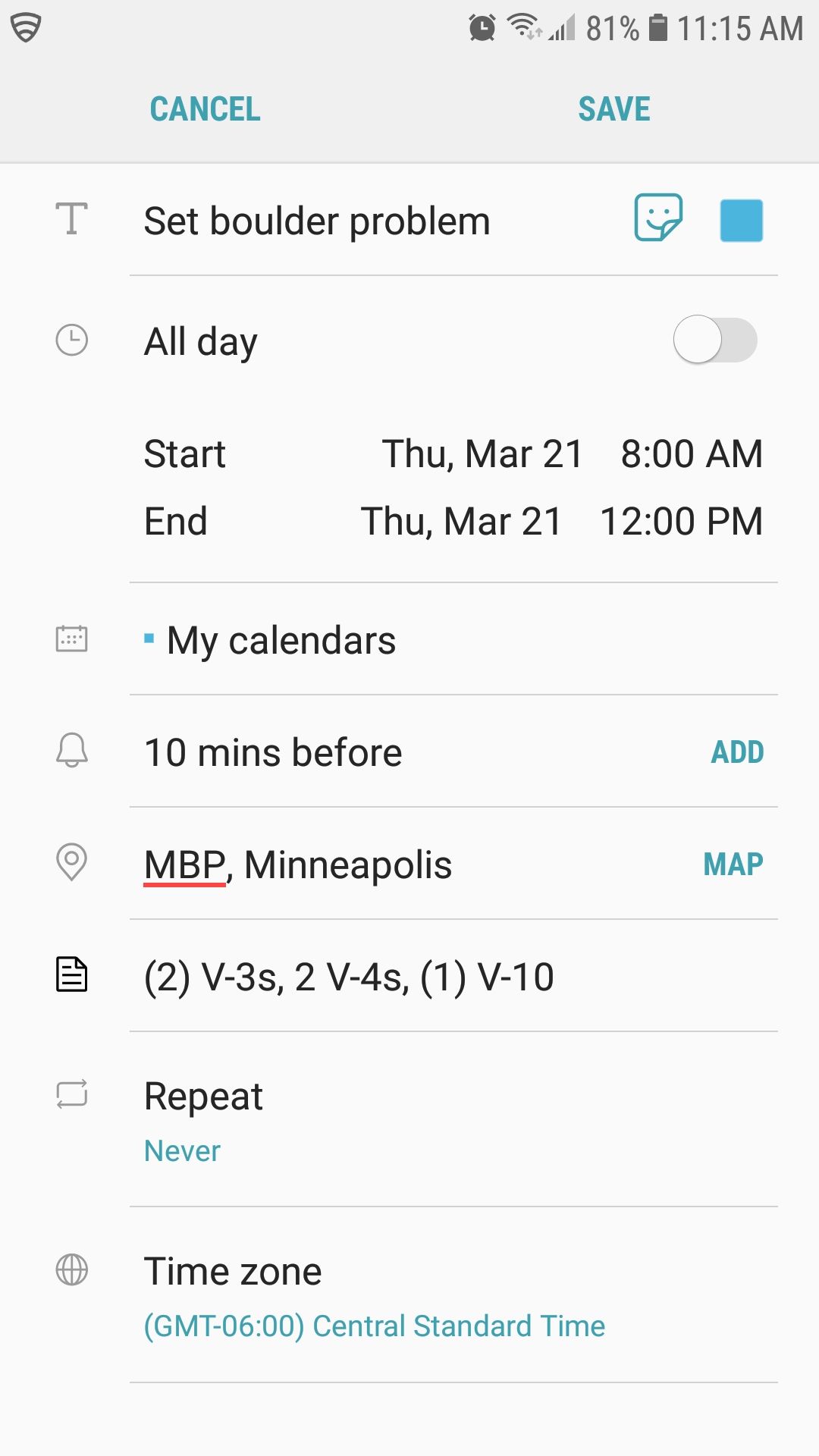Save the calendar event

[613, 109]
